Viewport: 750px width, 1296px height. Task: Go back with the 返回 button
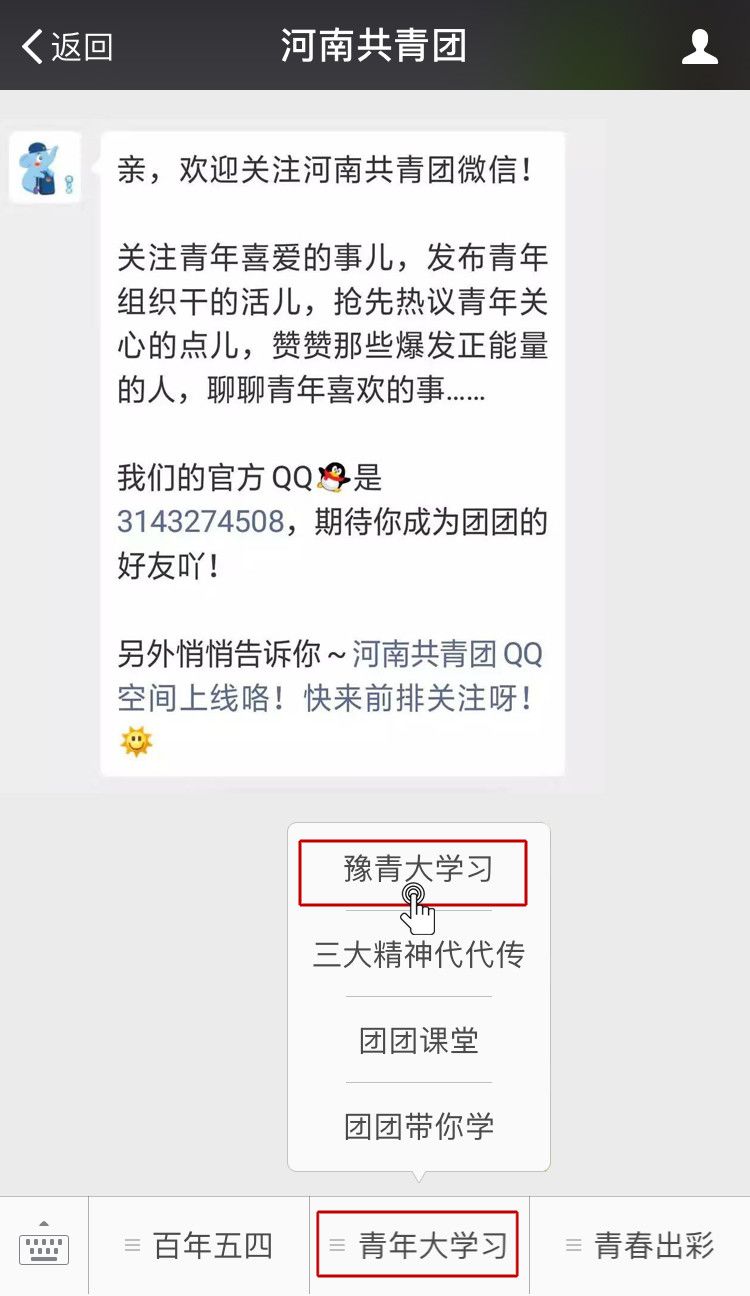coord(67,46)
